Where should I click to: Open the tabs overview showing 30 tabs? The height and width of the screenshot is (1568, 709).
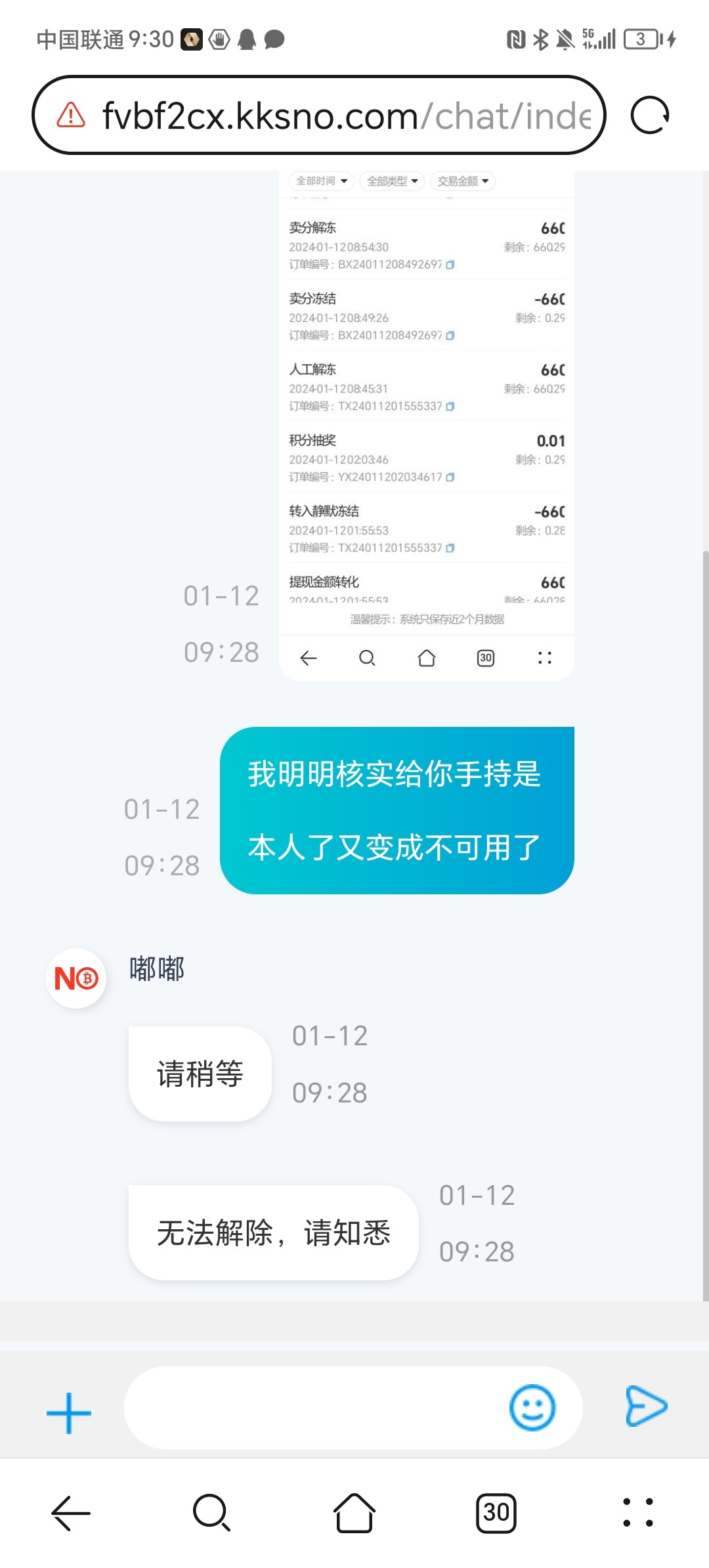(x=497, y=1515)
